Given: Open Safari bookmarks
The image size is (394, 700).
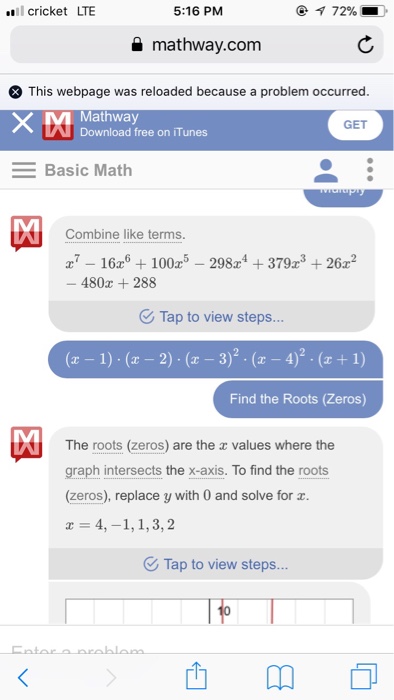Looking at the screenshot, I should [x=280, y=677].
